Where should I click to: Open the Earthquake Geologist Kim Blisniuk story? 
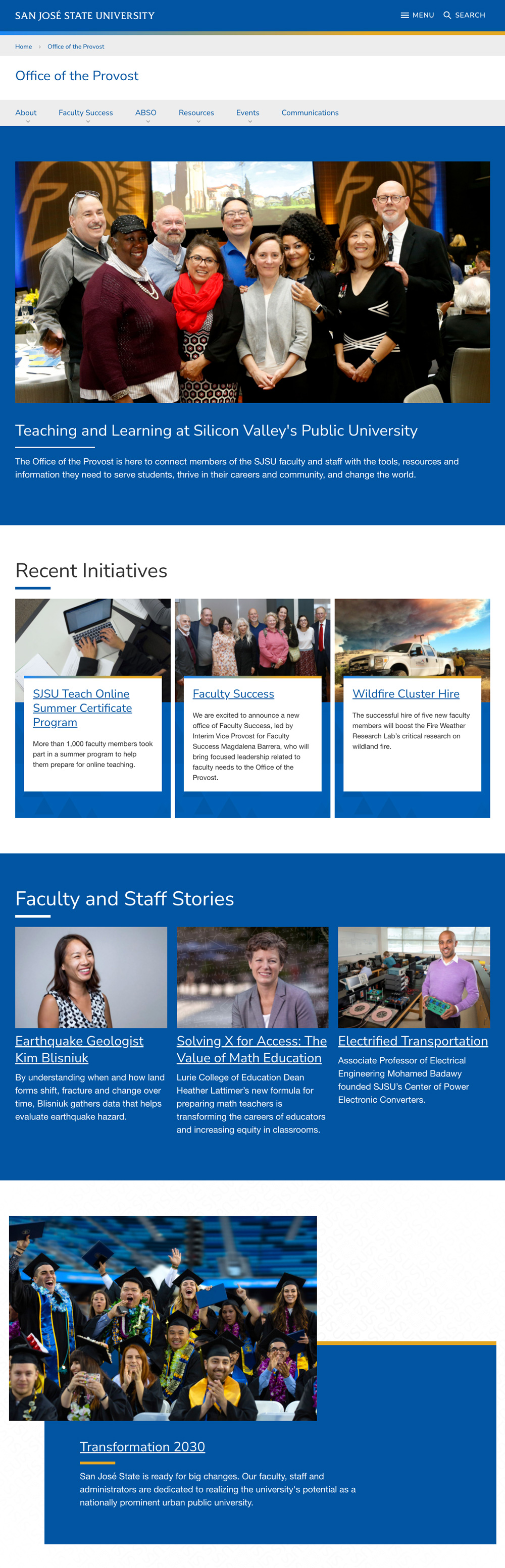(79, 1049)
